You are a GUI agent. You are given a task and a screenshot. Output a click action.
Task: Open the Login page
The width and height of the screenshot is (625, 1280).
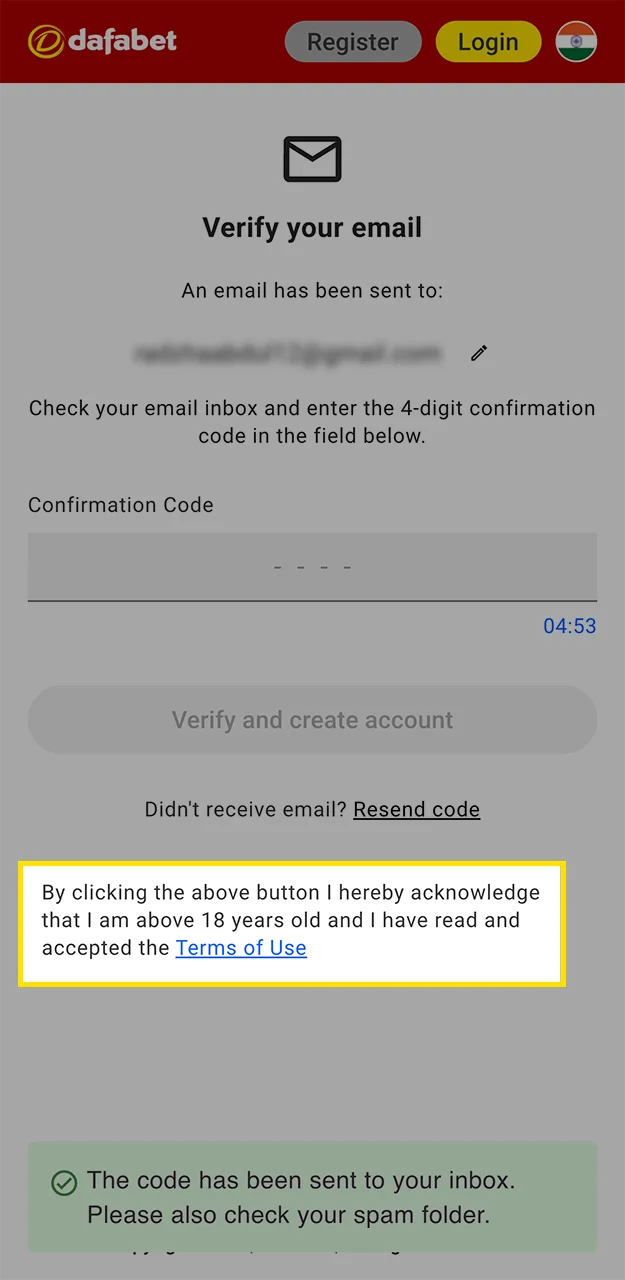(x=488, y=42)
